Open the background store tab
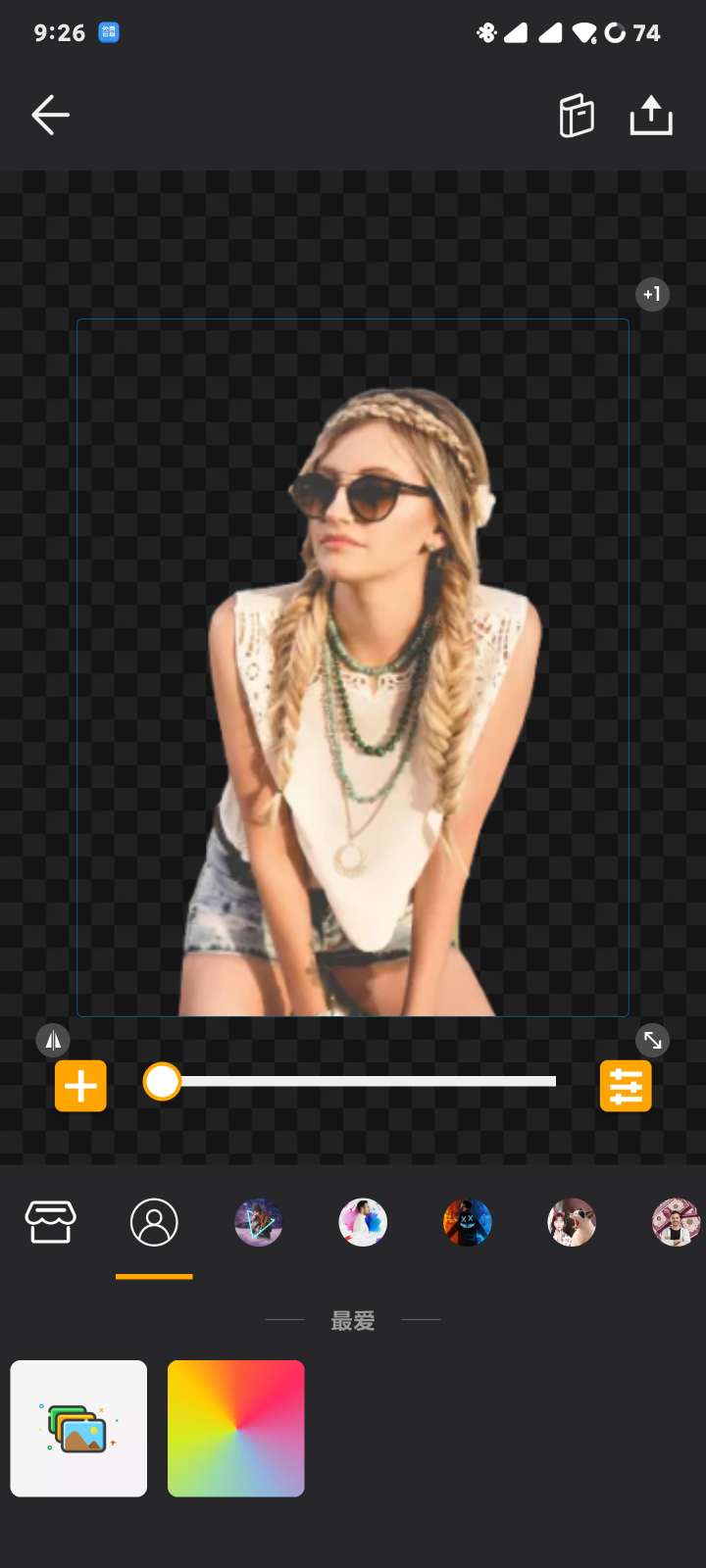Screen dimensions: 706x1568 coord(51,1222)
